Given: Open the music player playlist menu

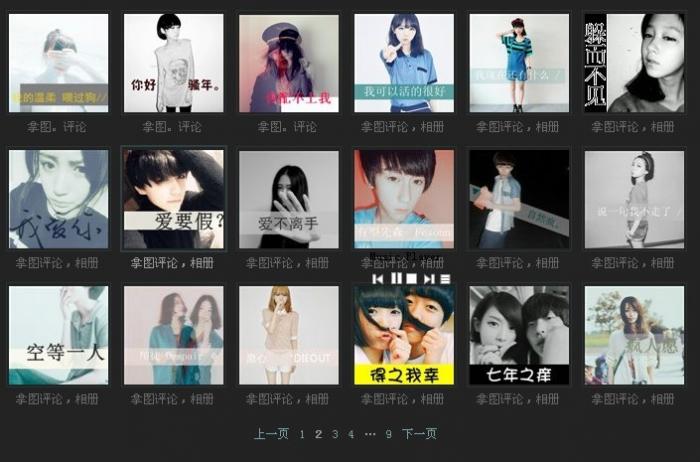Looking at the screenshot, I should (445, 279).
